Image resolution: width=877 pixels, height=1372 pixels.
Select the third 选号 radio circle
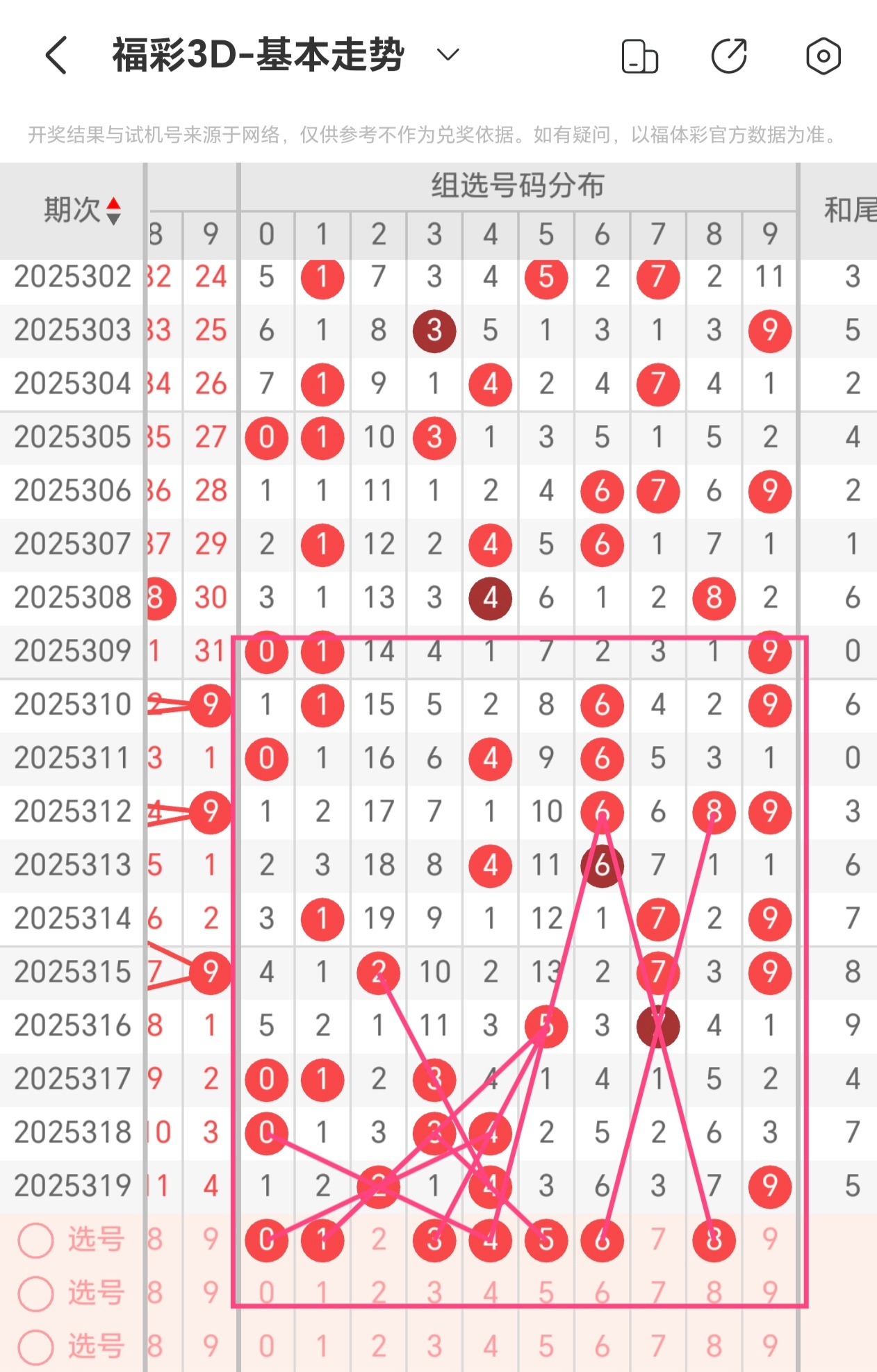pos(36,1346)
